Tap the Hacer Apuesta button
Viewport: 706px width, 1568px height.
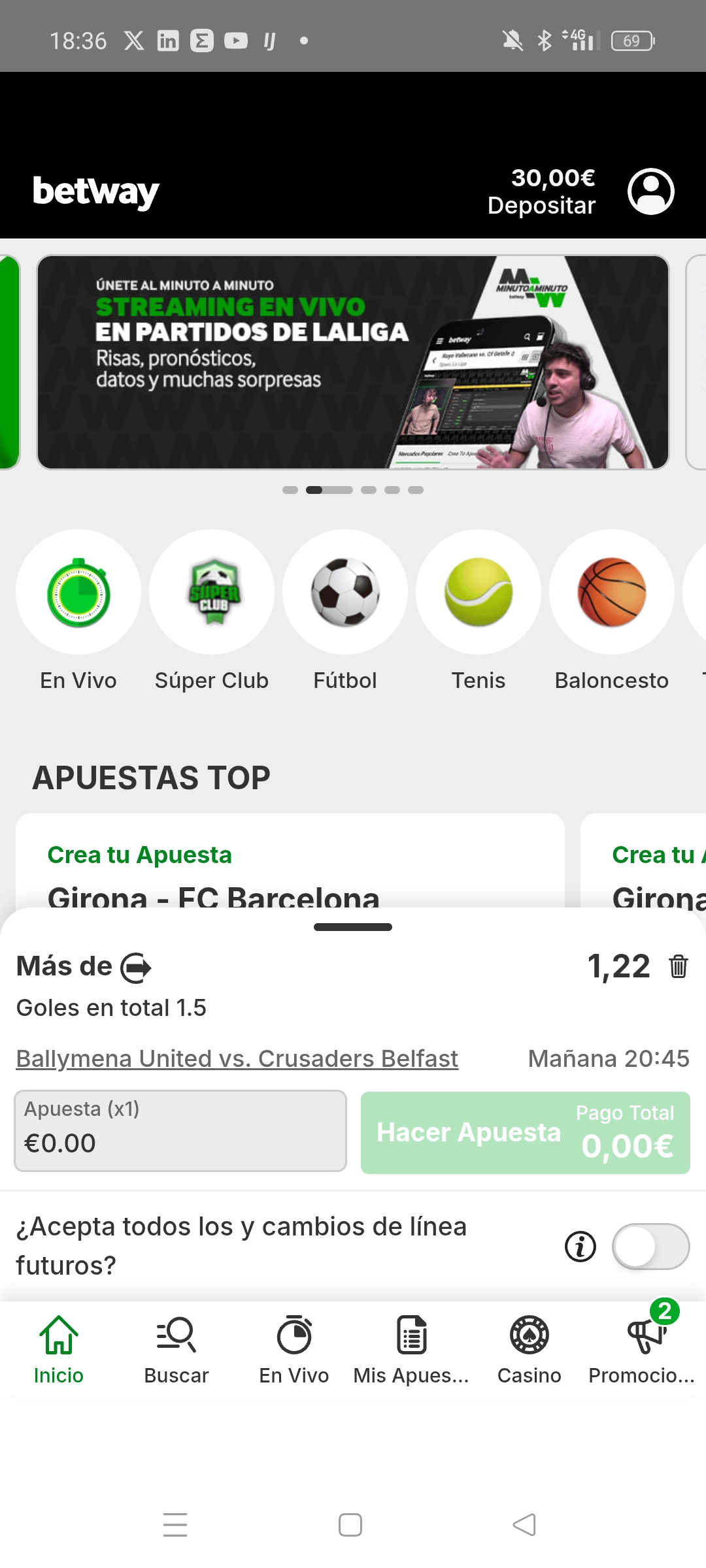coord(525,1133)
